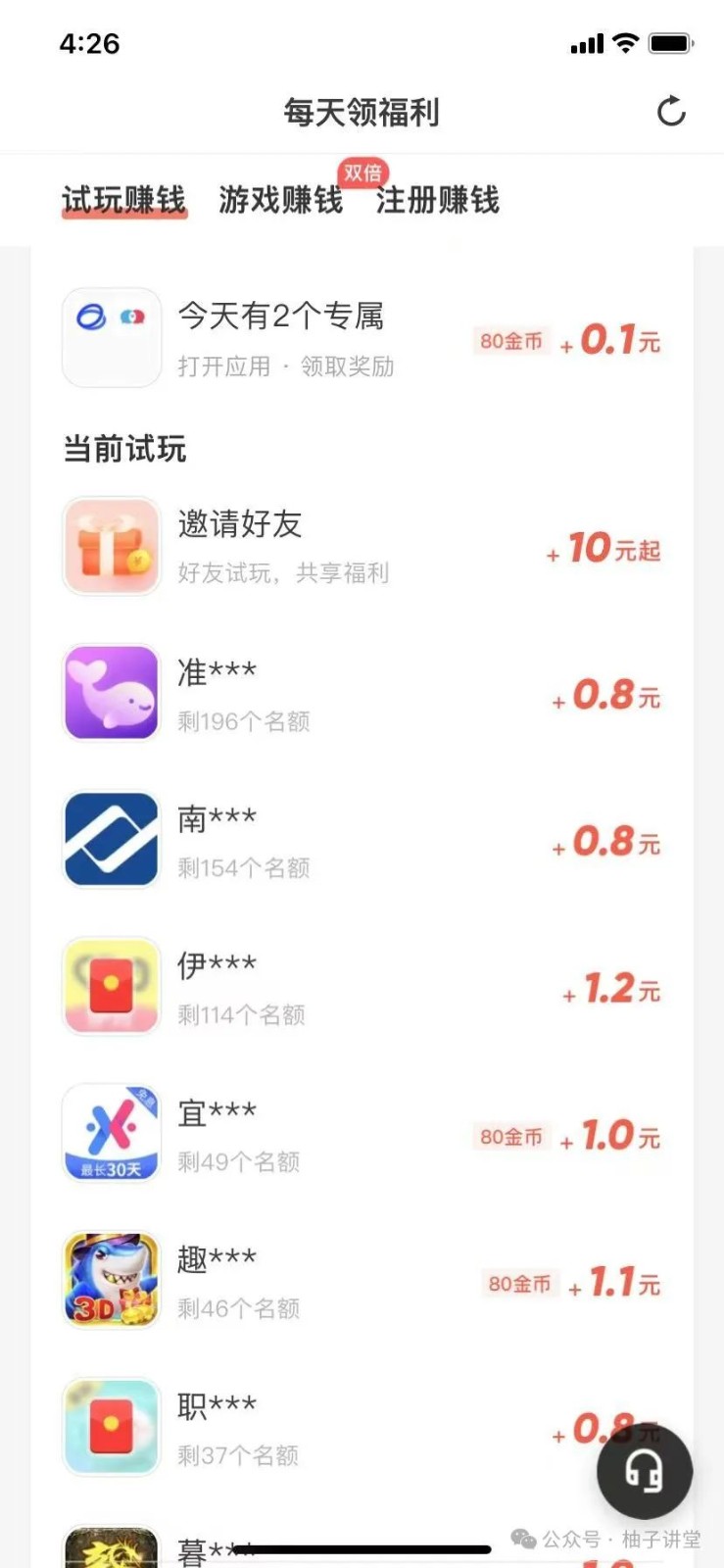Screen dimensions: 724x1568
Task: Open the 南*** trial task
Action: 361,841
